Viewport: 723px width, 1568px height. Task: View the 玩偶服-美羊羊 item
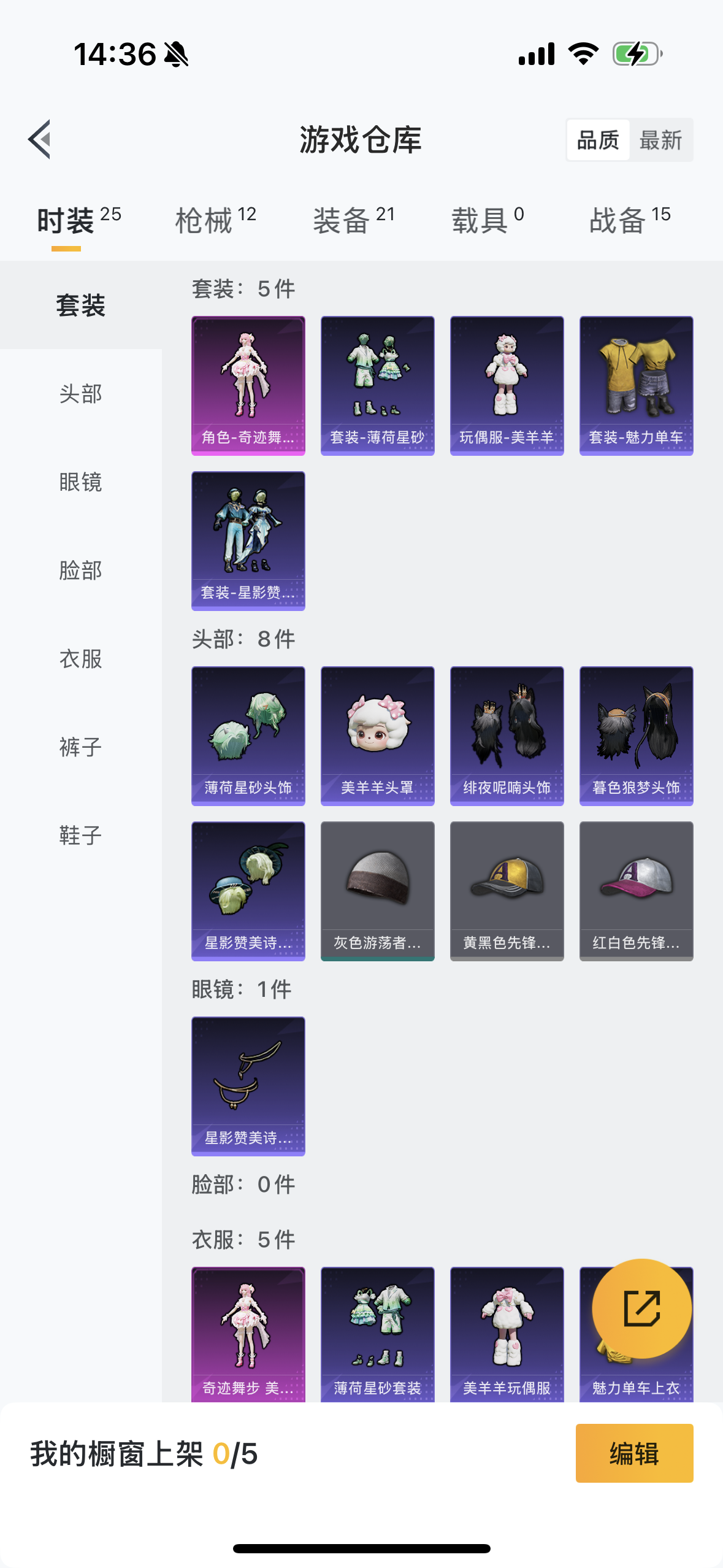pyautogui.click(x=507, y=386)
